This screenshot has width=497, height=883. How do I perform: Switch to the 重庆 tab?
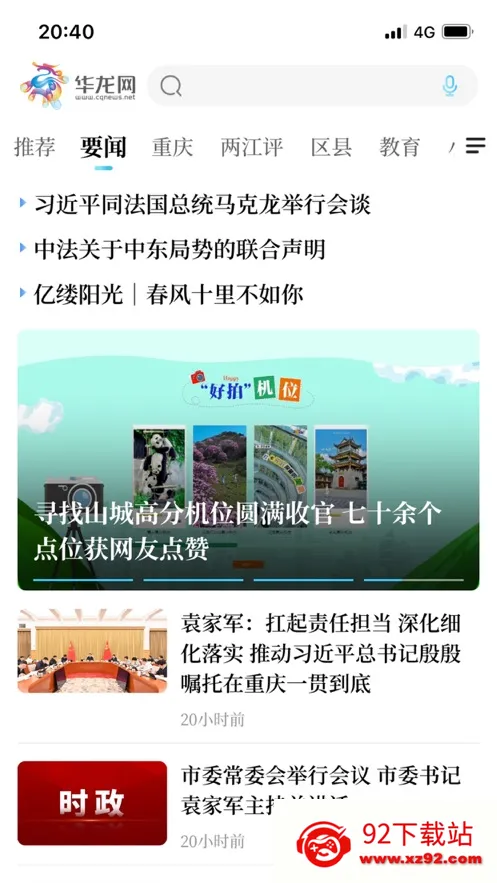pyautogui.click(x=172, y=147)
